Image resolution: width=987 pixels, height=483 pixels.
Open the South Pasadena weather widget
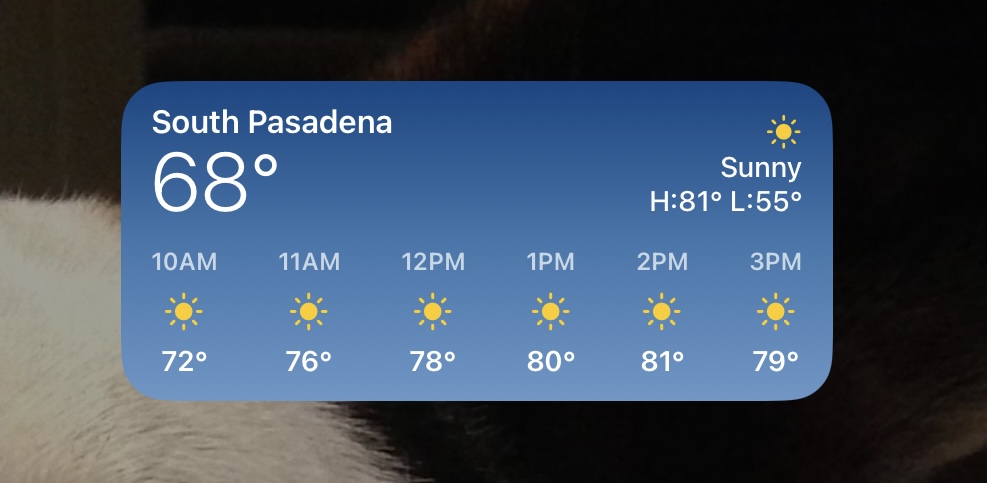pyautogui.click(x=476, y=240)
